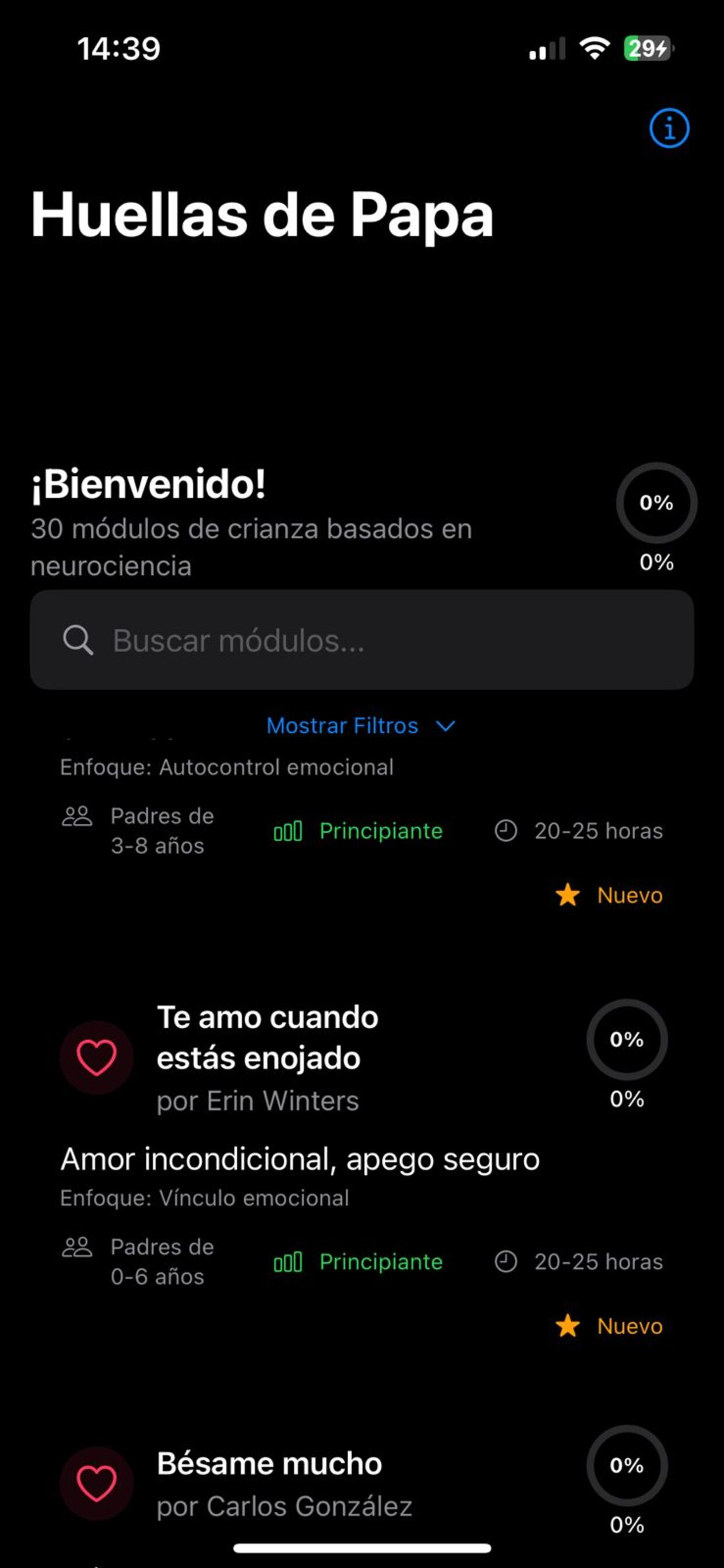Screen dimensions: 724x1568
Task: Tap the clock icon in the Erin Winters module
Action: coord(507,1262)
